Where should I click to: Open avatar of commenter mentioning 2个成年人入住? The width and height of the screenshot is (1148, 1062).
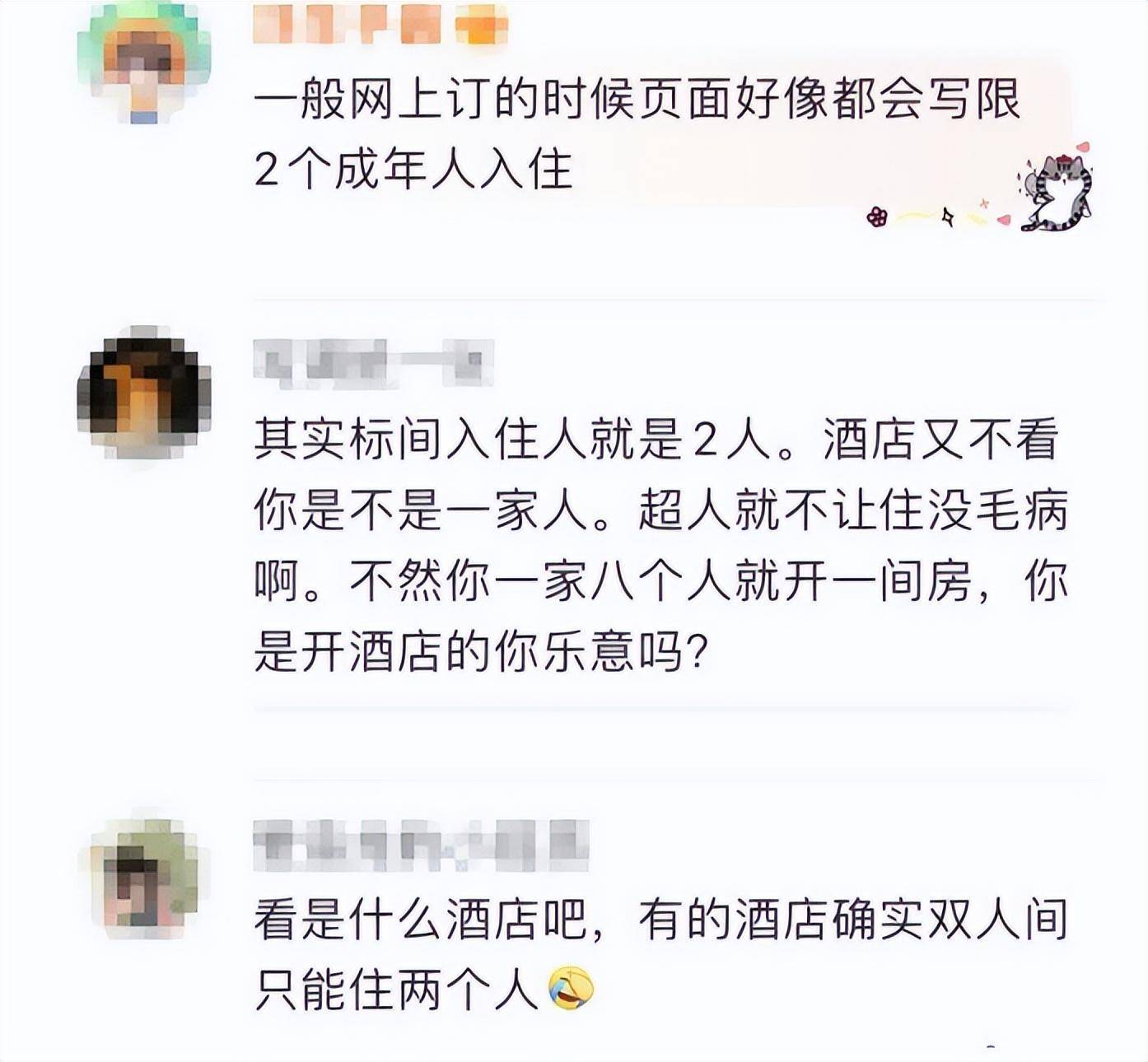[144, 63]
